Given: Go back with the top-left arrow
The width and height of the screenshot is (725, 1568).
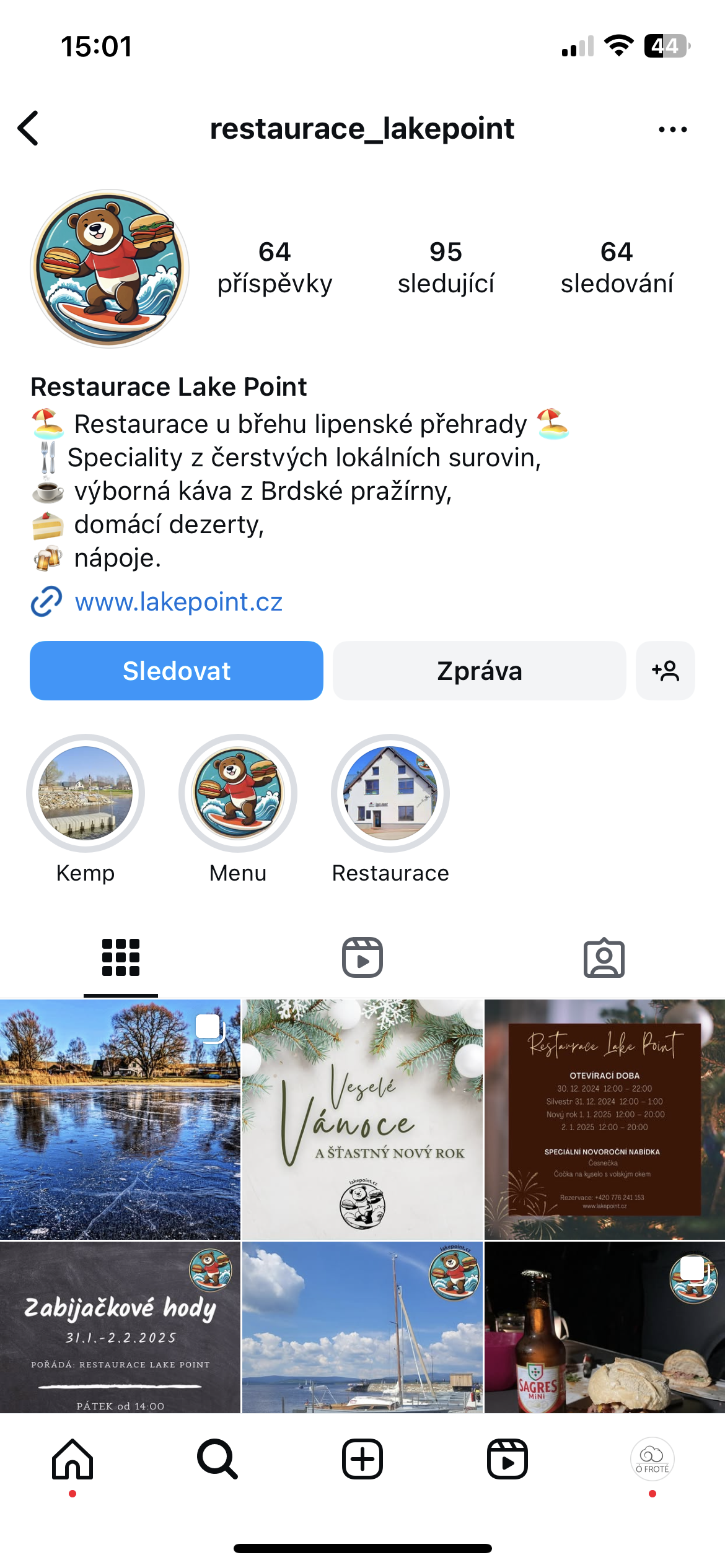Looking at the screenshot, I should (x=29, y=128).
